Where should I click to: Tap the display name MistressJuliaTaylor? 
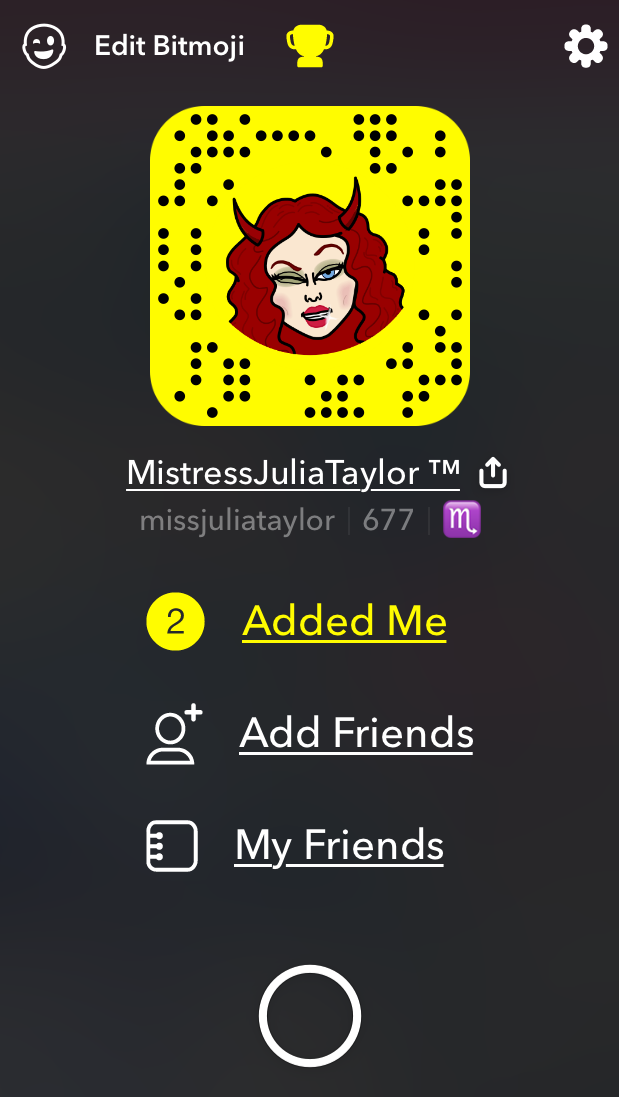click(293, 472)
